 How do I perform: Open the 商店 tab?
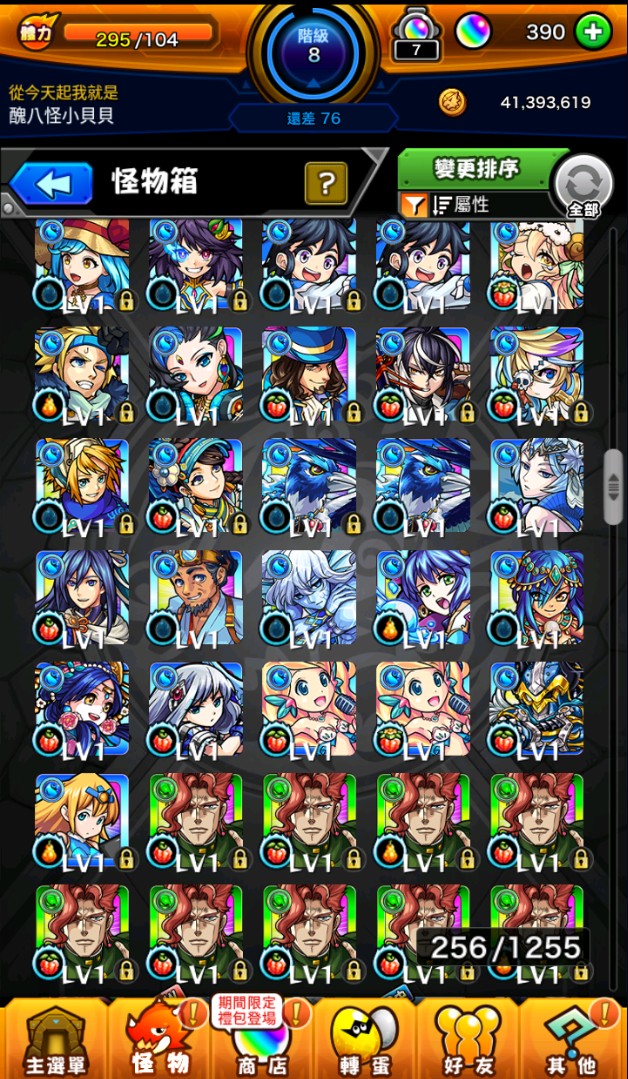click(x=262, y=1040)
